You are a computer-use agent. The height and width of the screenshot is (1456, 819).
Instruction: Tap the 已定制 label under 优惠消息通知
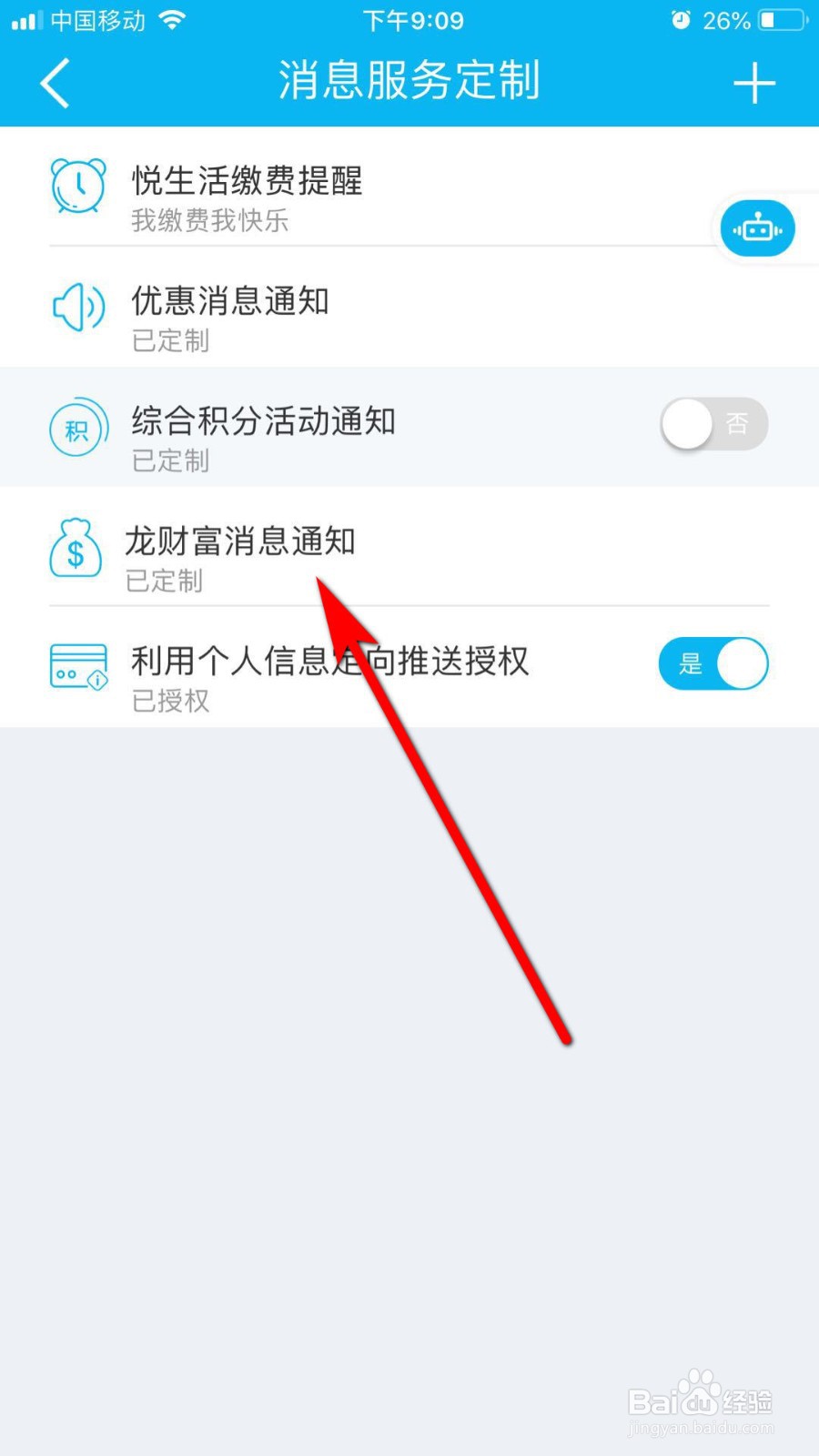tap(169, 342)
